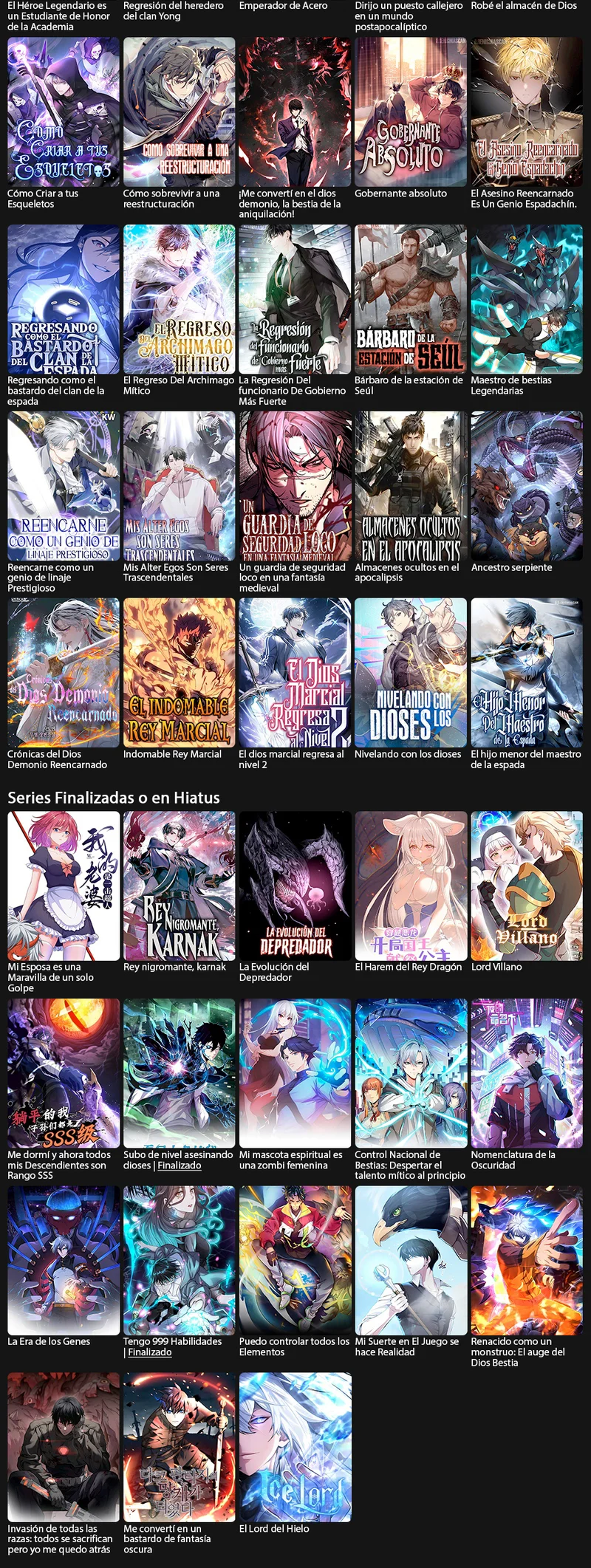Viewport: 591px width, 1568px height.
Task: Open El Lord del Hielo
Action: 295,1447
